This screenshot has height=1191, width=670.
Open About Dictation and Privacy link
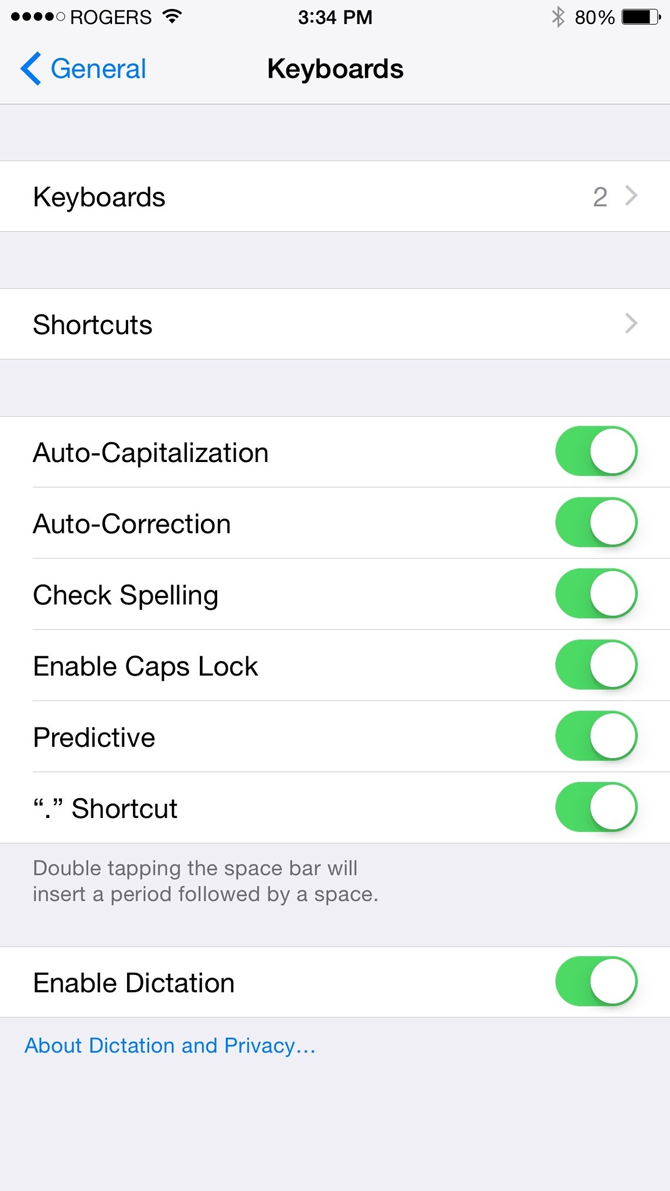(x=170, y=1046)
